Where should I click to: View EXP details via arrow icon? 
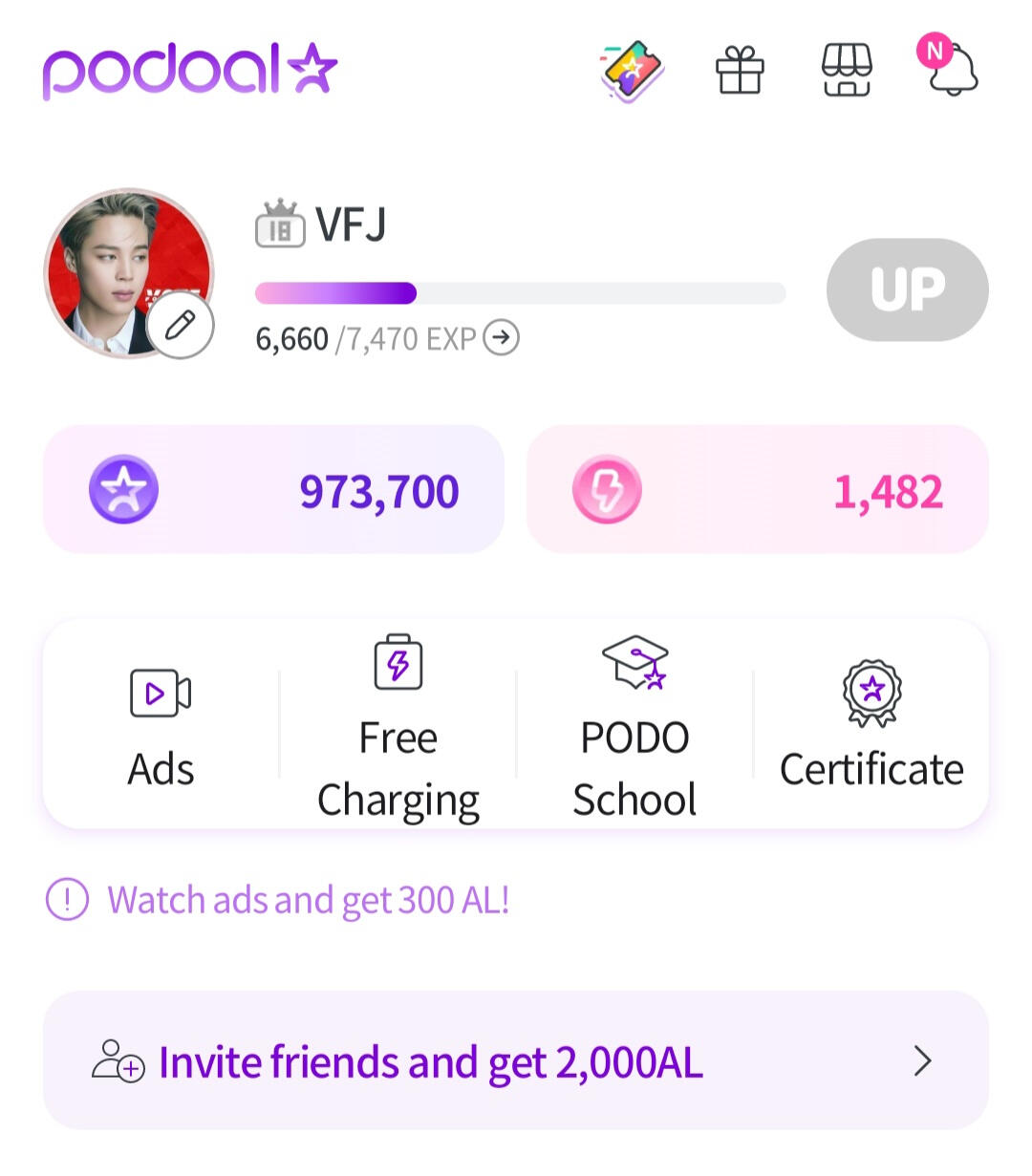[x=502, y=337]
